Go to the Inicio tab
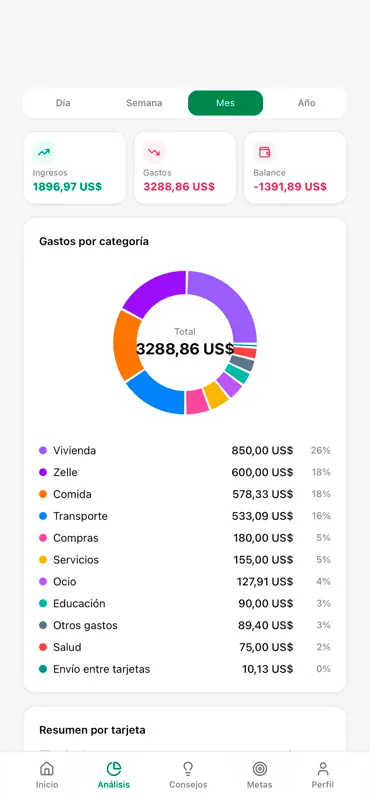This screenshot has height=800, width=370. (47, 775)
